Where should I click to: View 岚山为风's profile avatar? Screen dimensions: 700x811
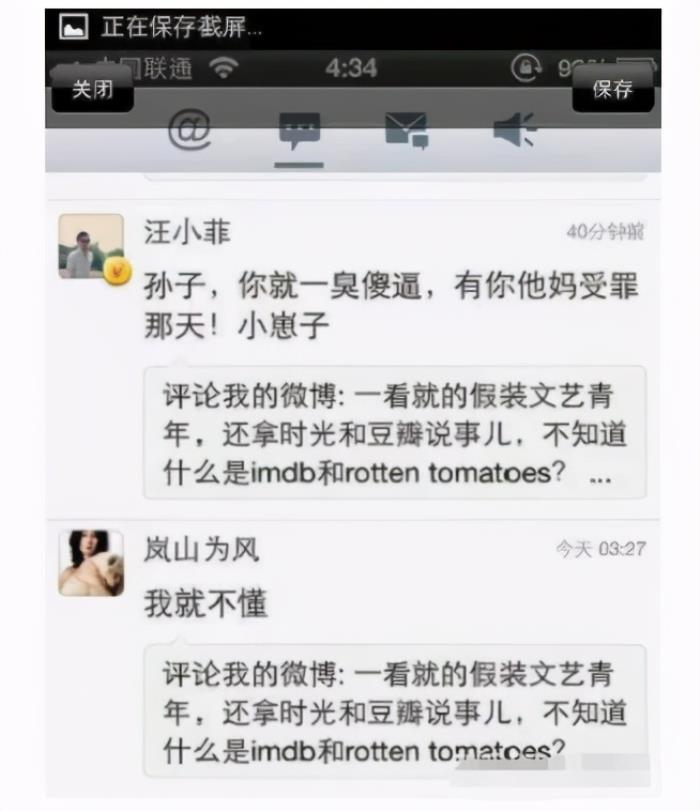point(91,563)
